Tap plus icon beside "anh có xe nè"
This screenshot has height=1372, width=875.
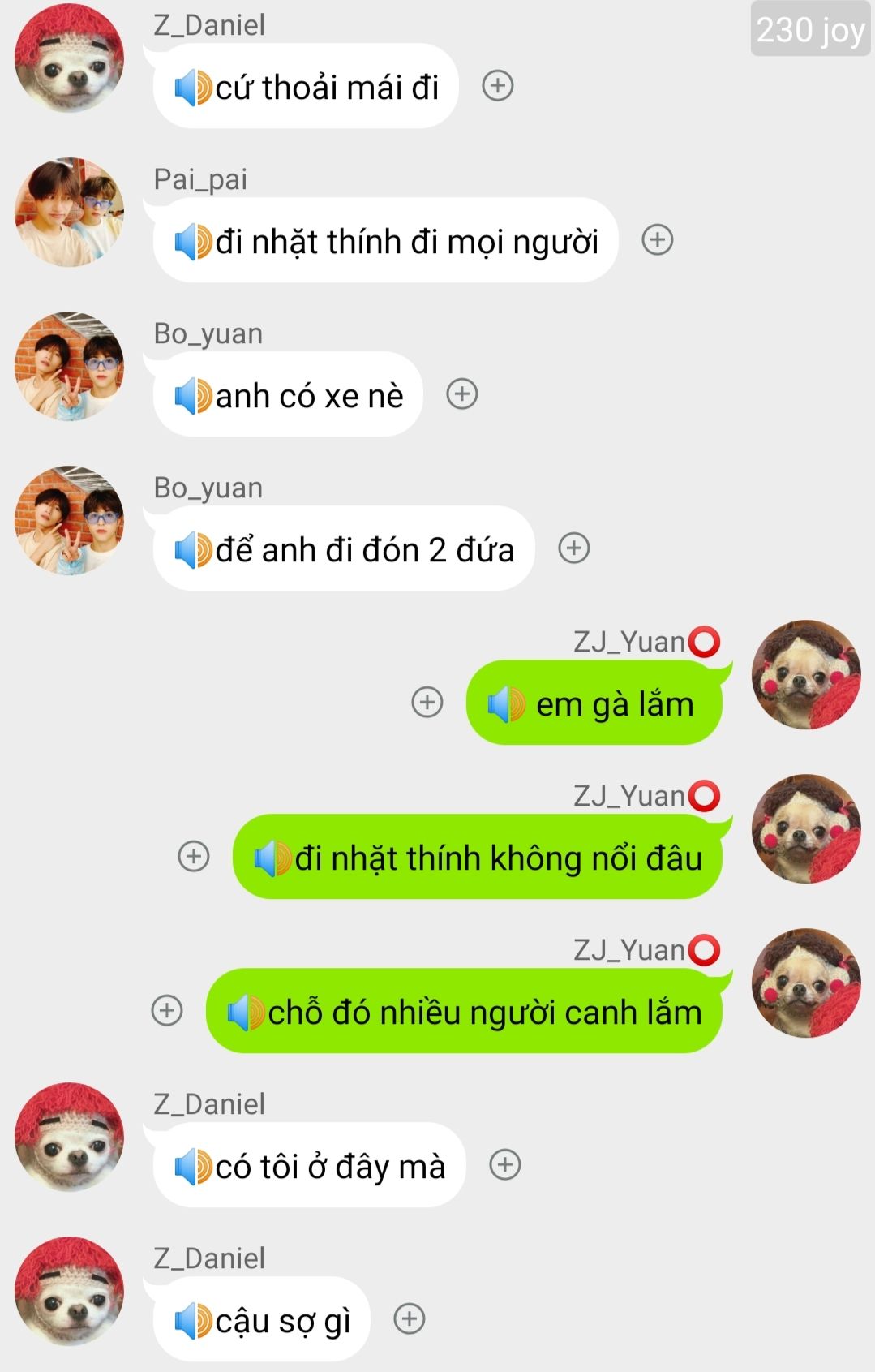tap(461, 394)
